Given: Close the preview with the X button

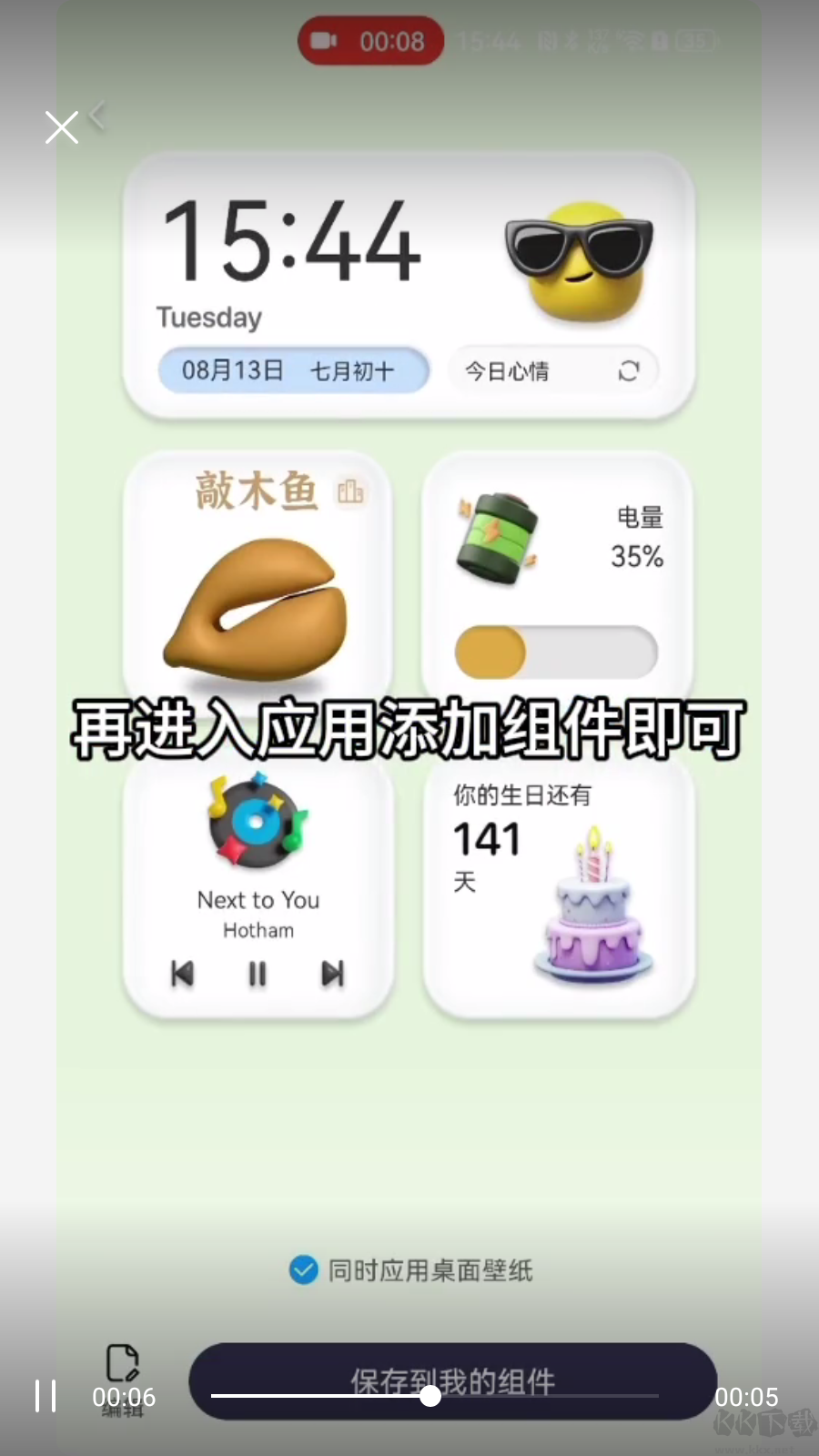Looking at the screenshot, I should [61, 126].
